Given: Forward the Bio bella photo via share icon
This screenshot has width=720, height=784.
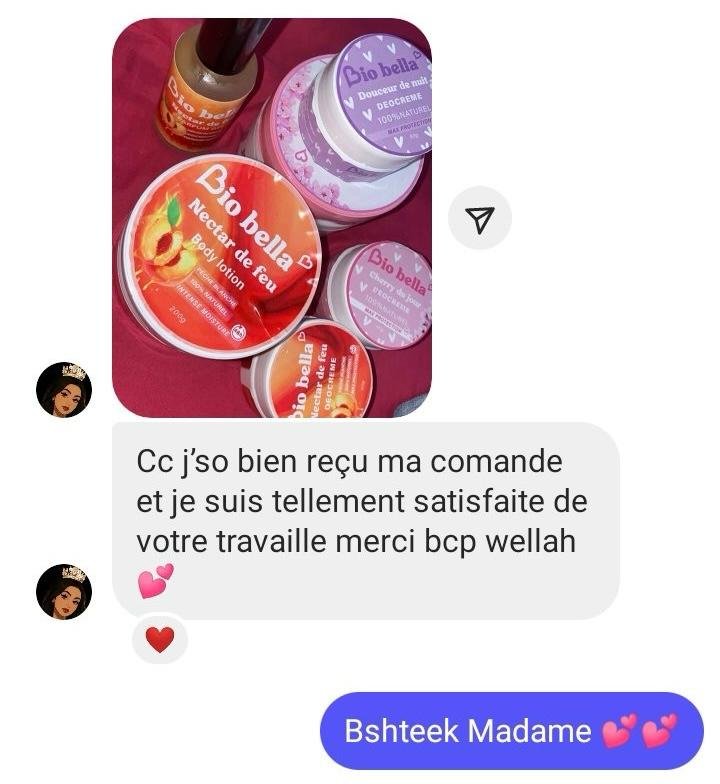Looking at the screenshot, I should pyautogui.click(x=480, y=218).
